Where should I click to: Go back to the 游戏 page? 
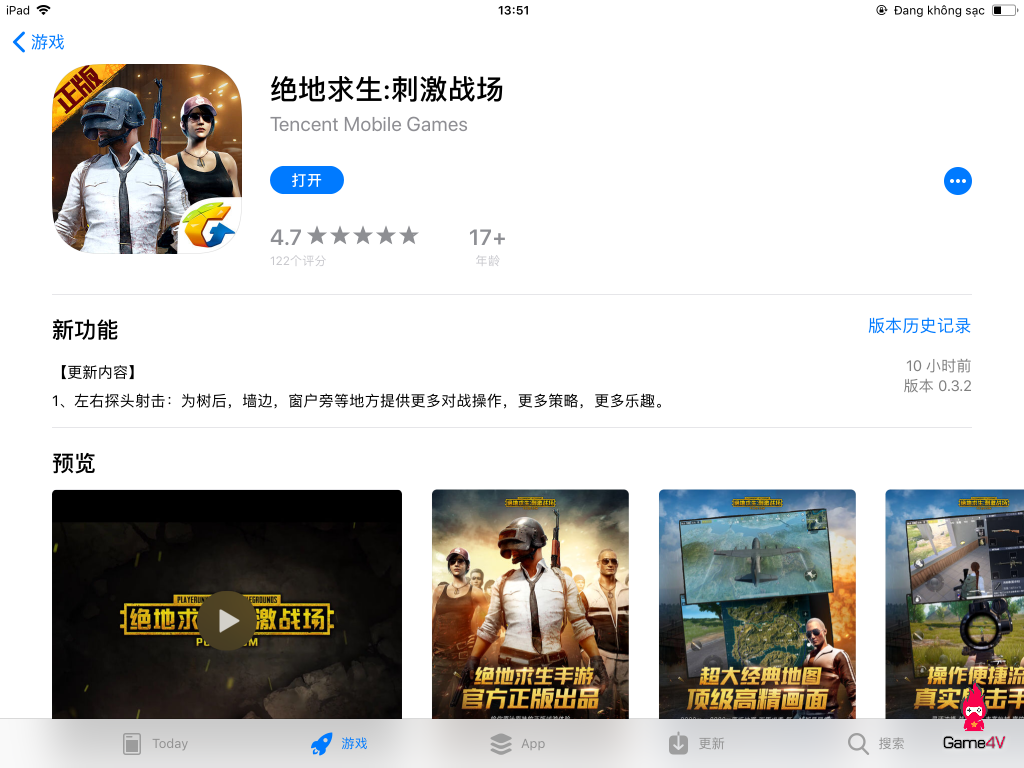pyautogui.click(x=38, y=42)
